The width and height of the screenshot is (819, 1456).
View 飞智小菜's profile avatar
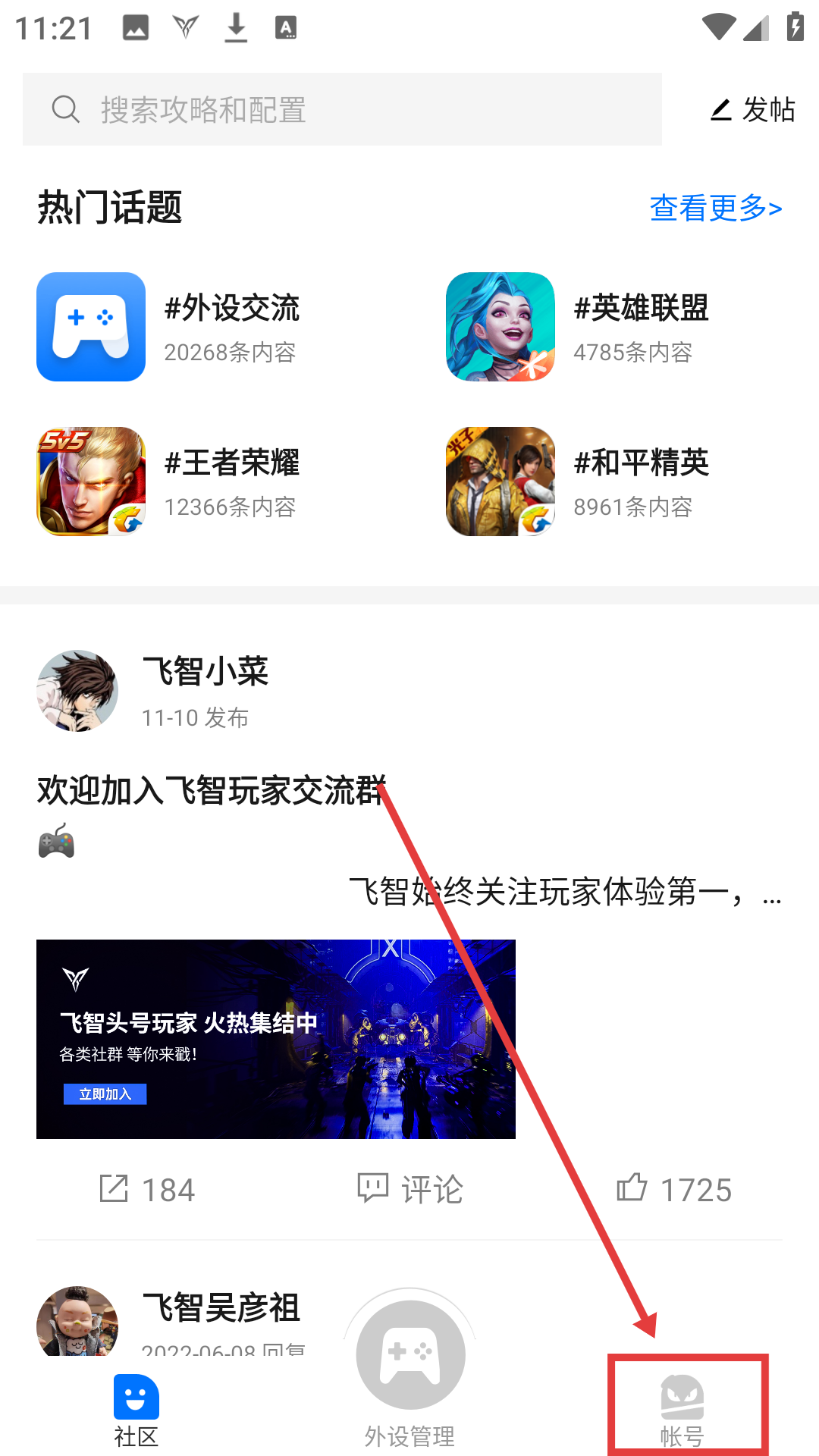77,691
